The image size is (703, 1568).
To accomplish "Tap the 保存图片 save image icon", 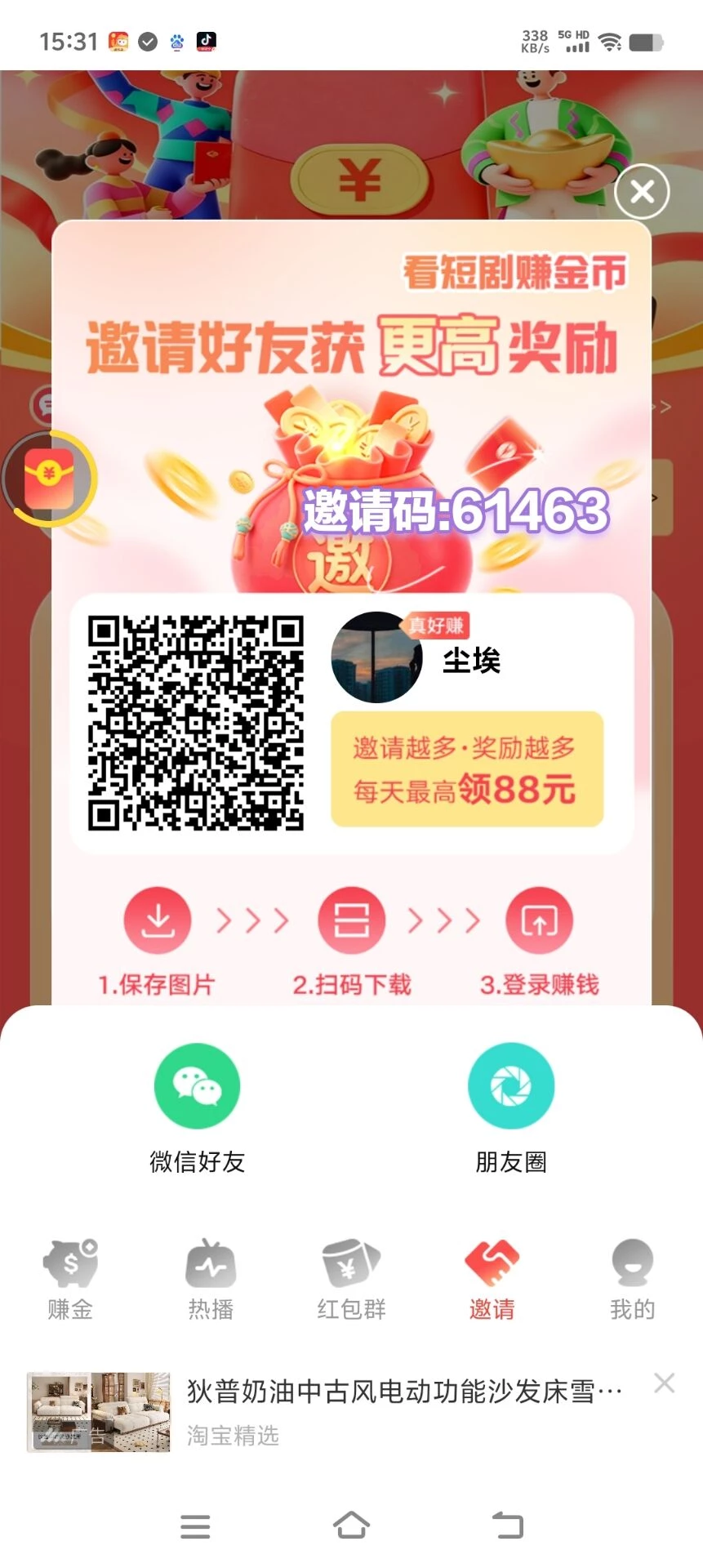I will tap(157, 920).
